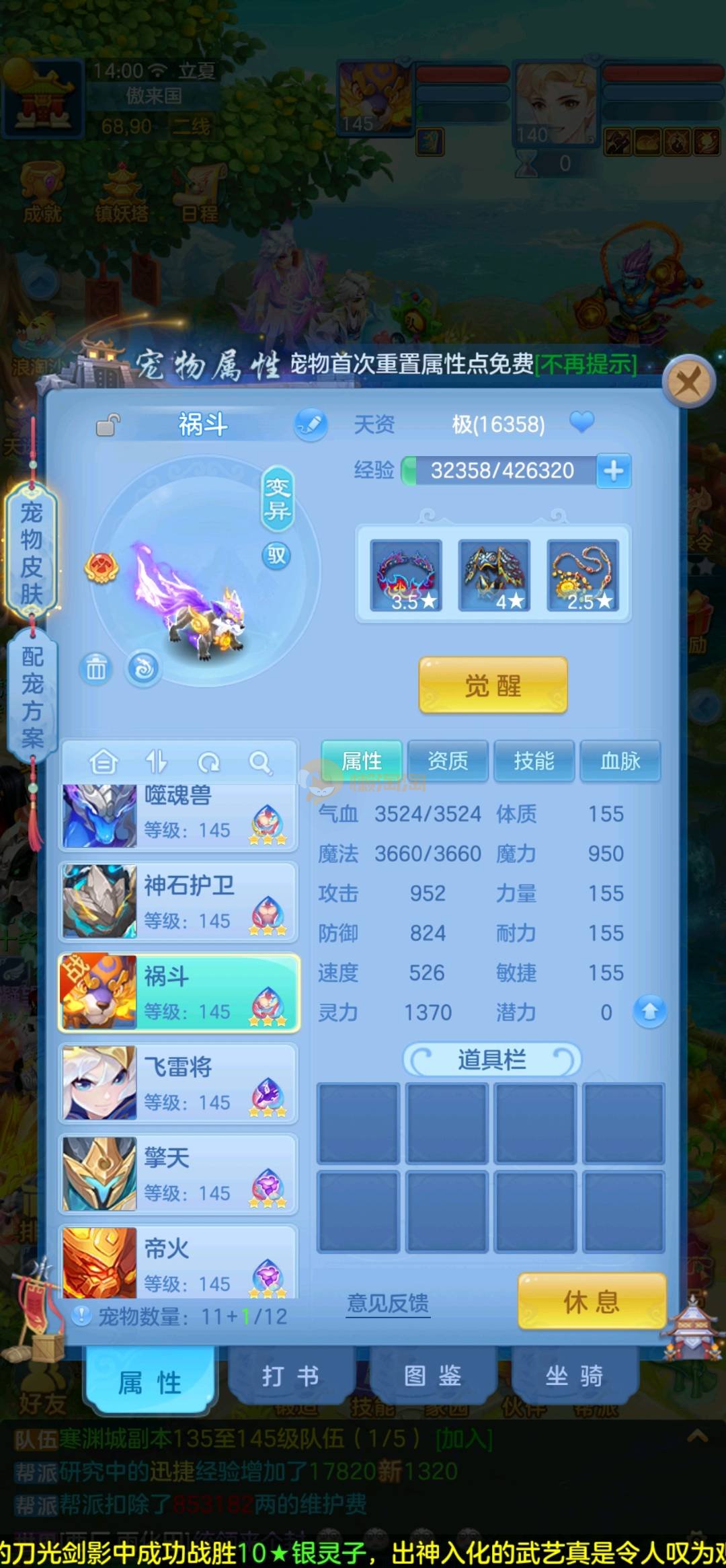Open the 图鉴 tab

pos(432,1376)
